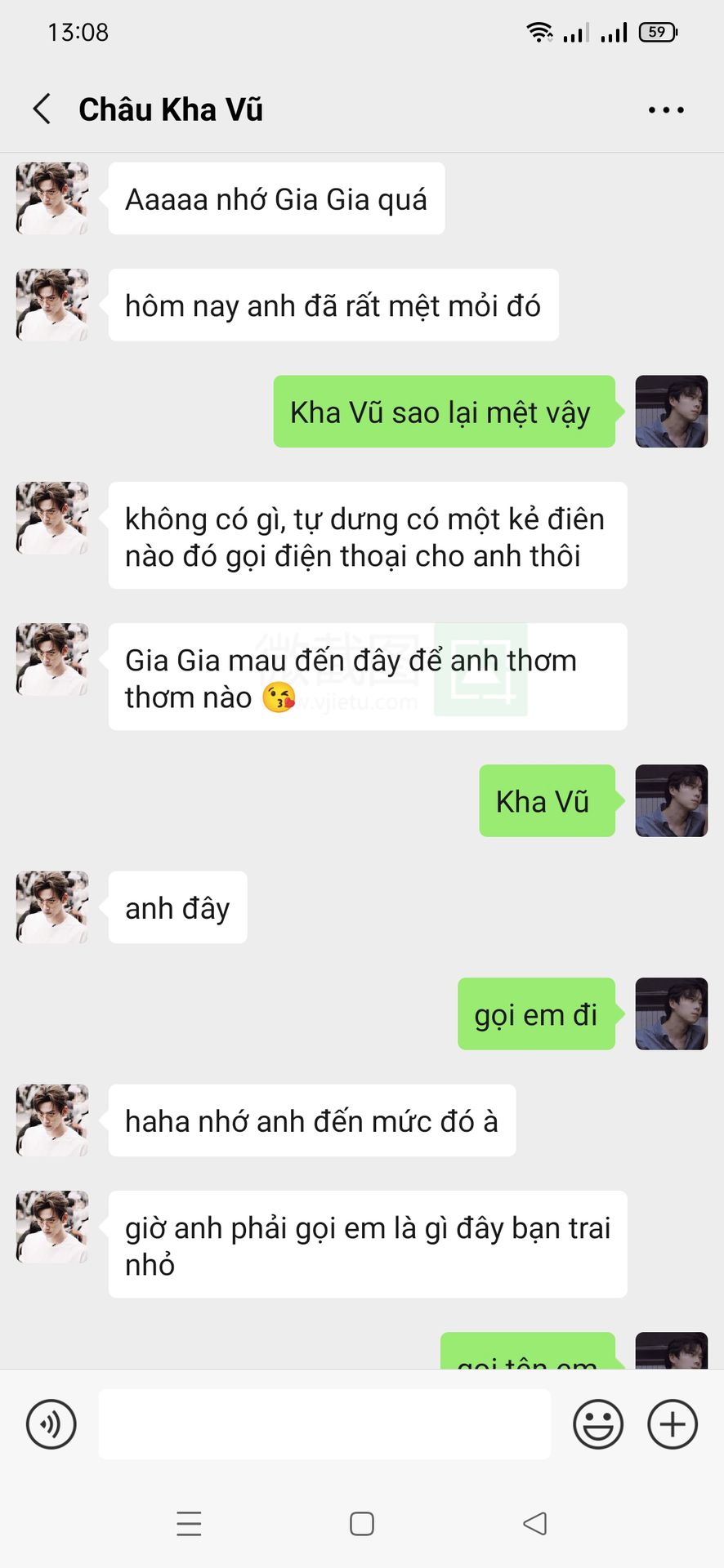Open the plus attachment menu
Screen dimensions: 724x1568
[x=673, y=1424]
